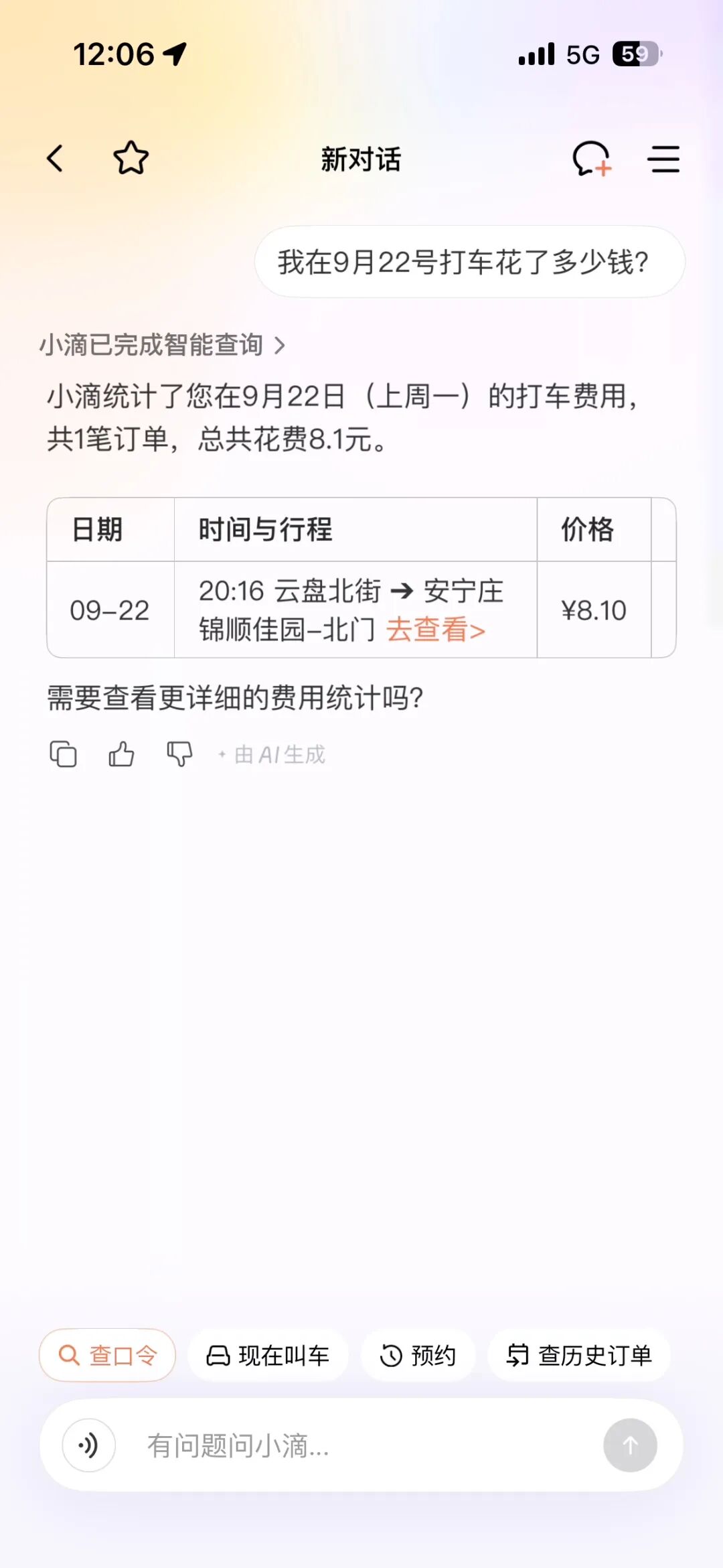Choose the 现在叫车 shortcut

pos(268,1355)
